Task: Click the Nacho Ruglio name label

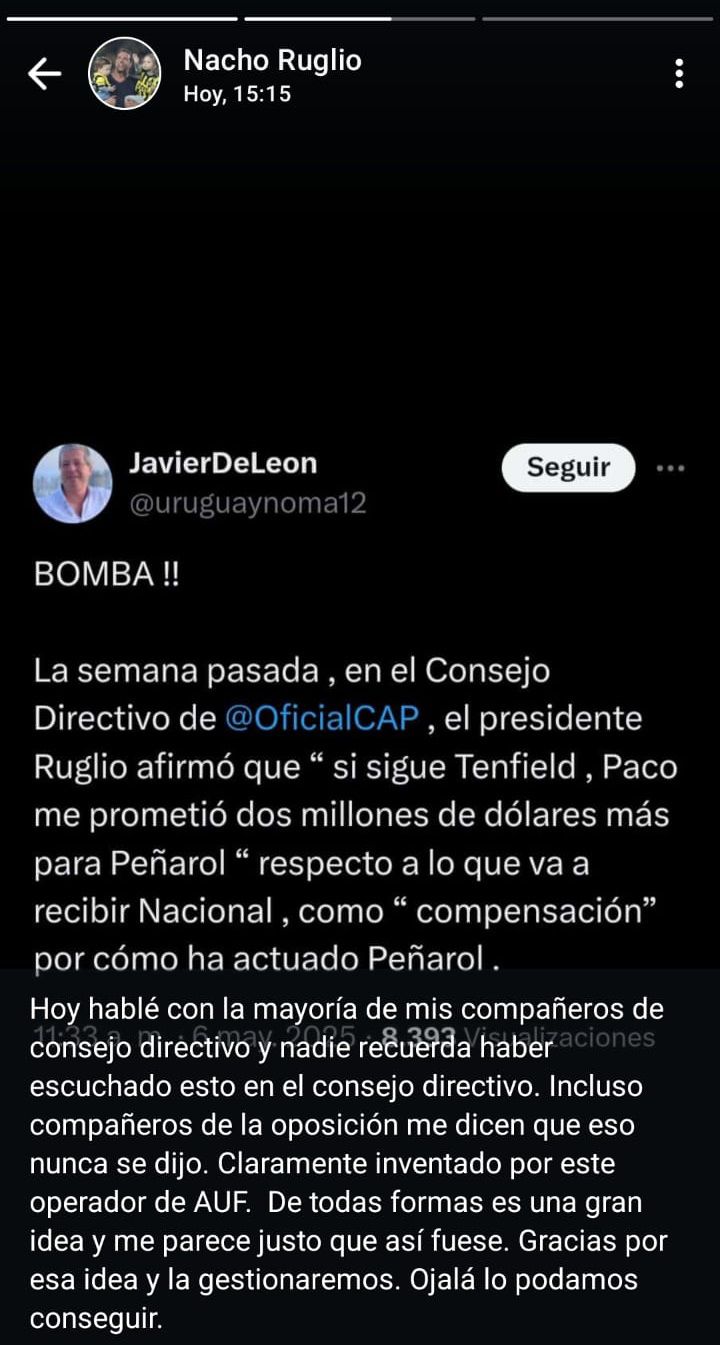Action: point(270,60)
